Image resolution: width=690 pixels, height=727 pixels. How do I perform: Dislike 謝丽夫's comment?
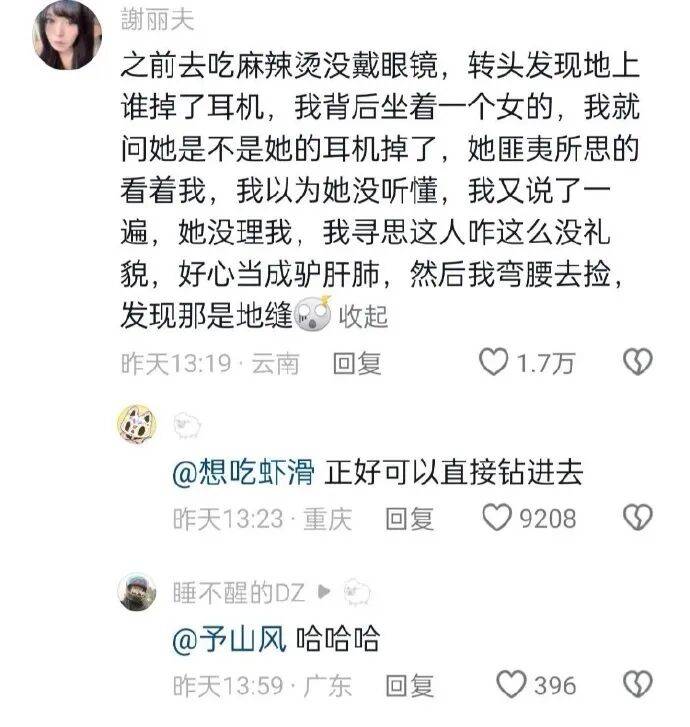[x=637, y=362]
